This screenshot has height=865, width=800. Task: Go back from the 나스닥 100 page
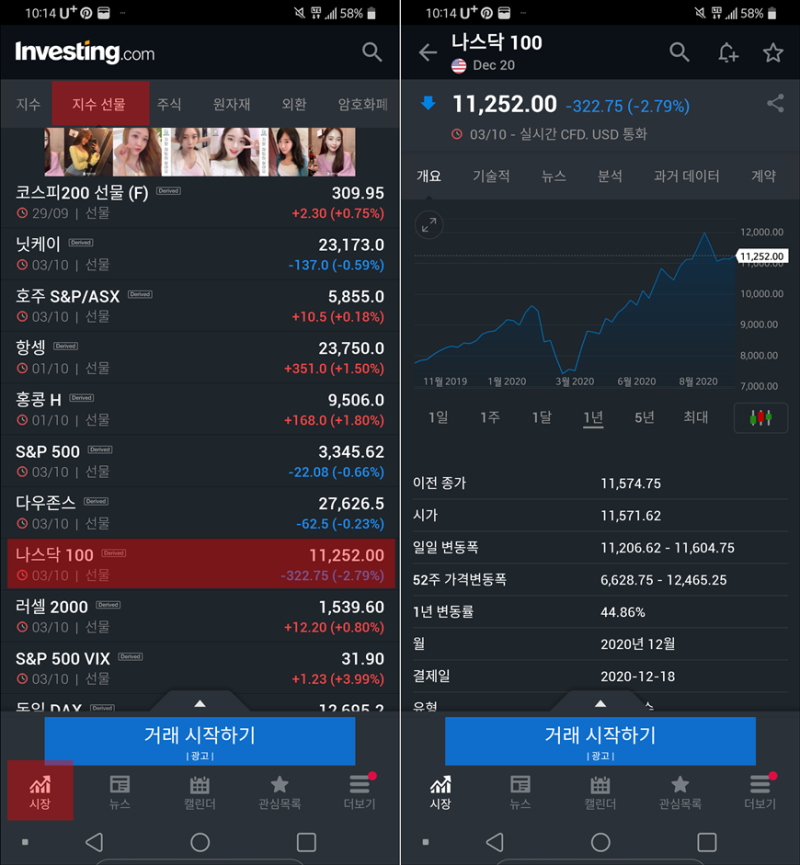click(428, 53)
